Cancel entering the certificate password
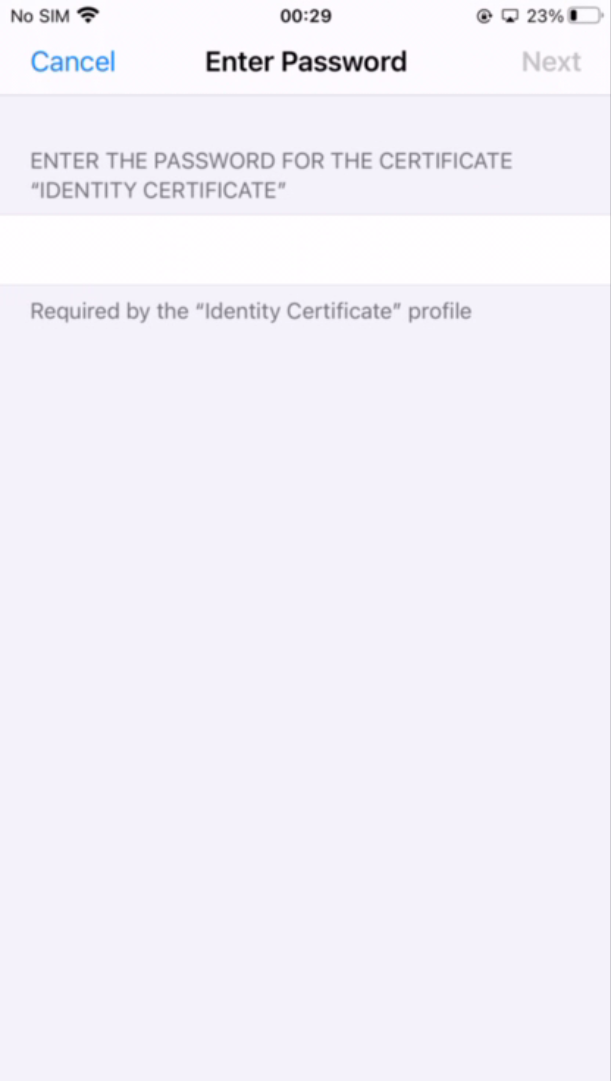 [73, 62]
